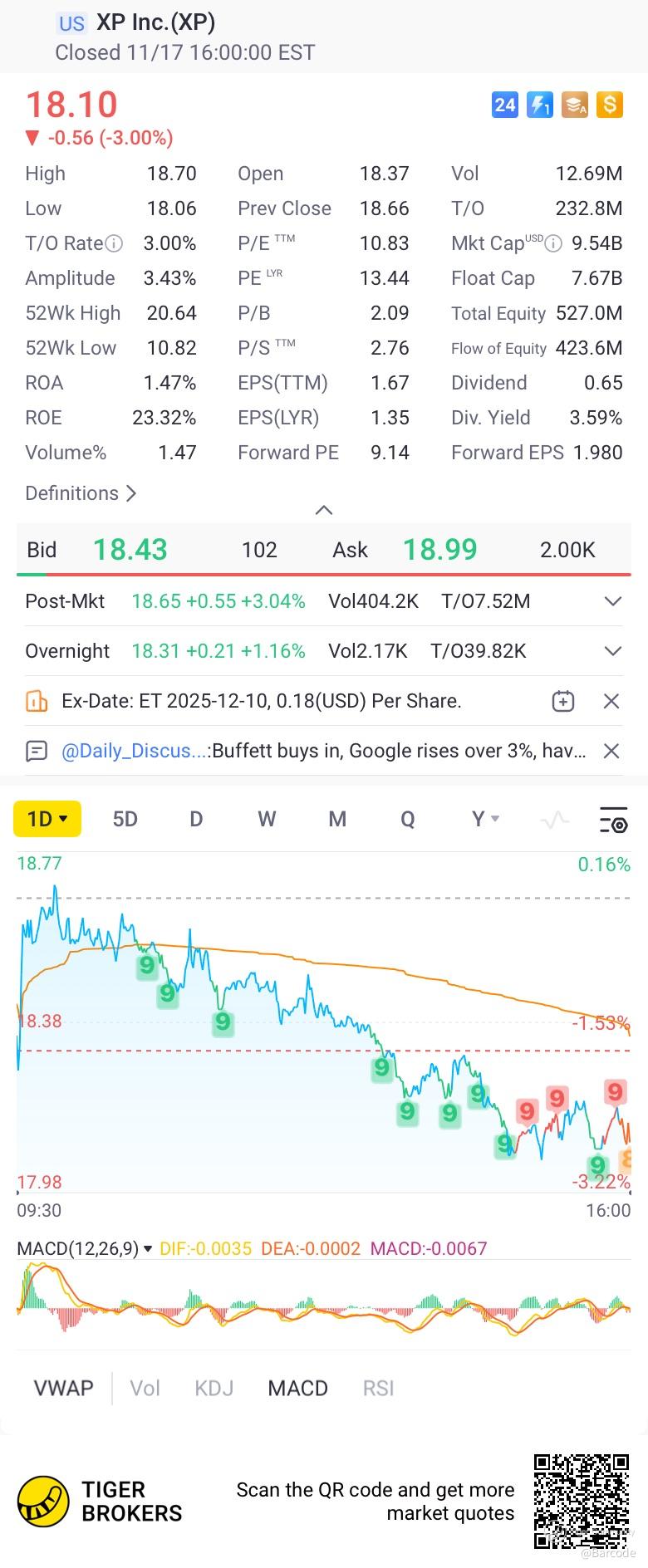Expand the Post-Mkt quote row
Image resolution: width=648 pixels, height=1568 pixels.
point(612,601)
